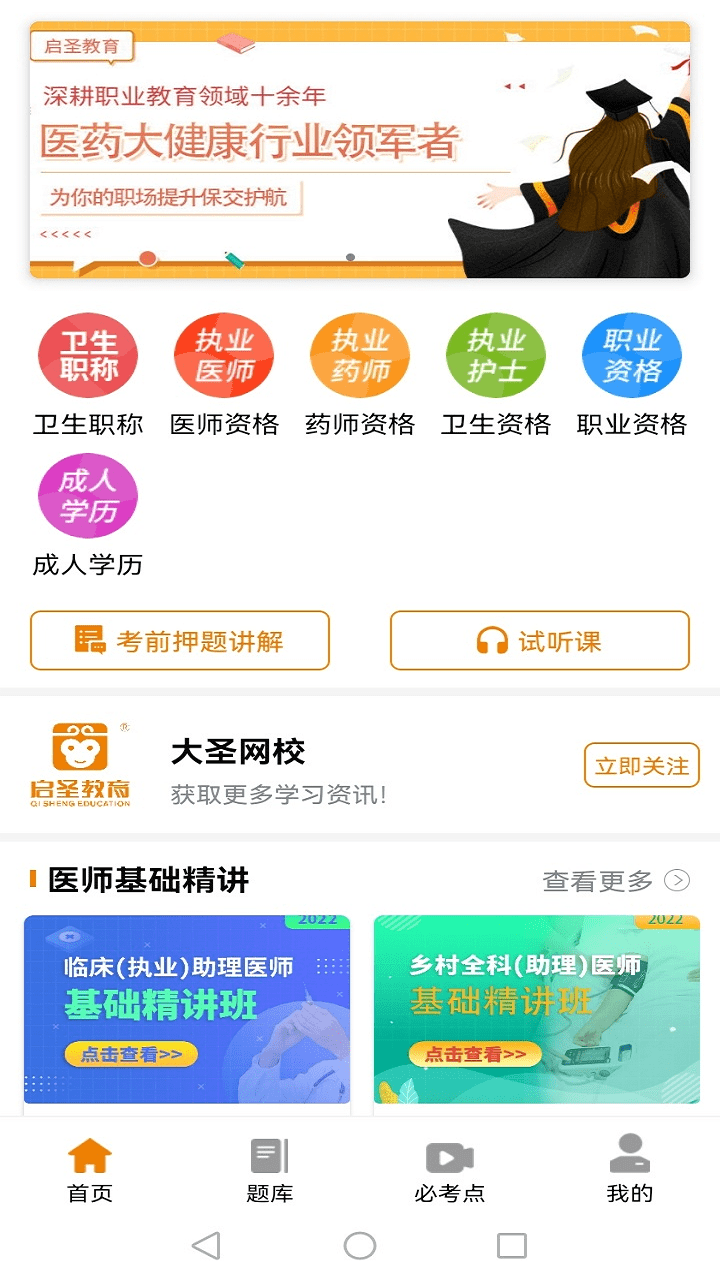Open the 乡村全科(助理)医师 基础精讲班 card
720x1280 pixels.
tap(537, 1009)
